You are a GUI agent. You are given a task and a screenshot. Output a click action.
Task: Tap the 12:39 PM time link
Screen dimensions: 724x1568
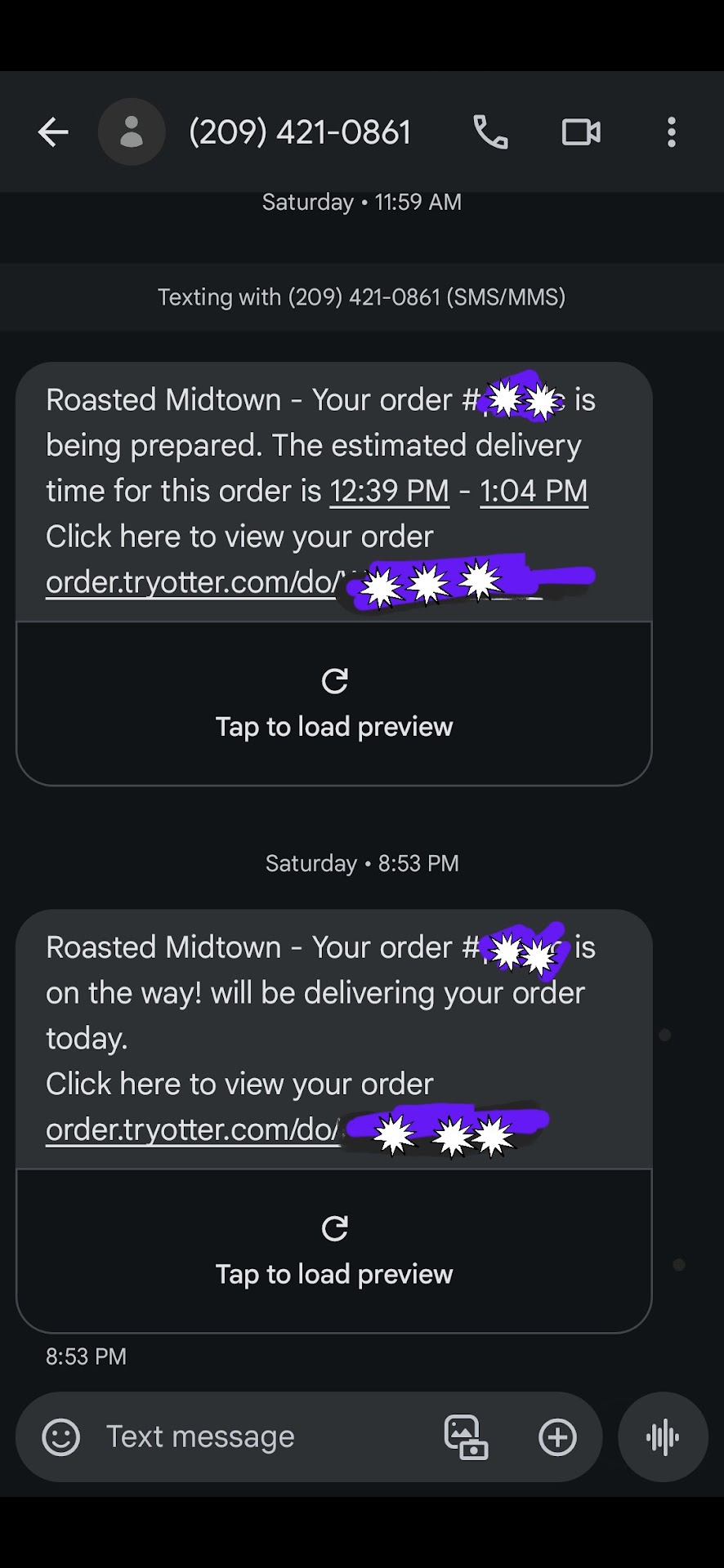tap(389, 492)
